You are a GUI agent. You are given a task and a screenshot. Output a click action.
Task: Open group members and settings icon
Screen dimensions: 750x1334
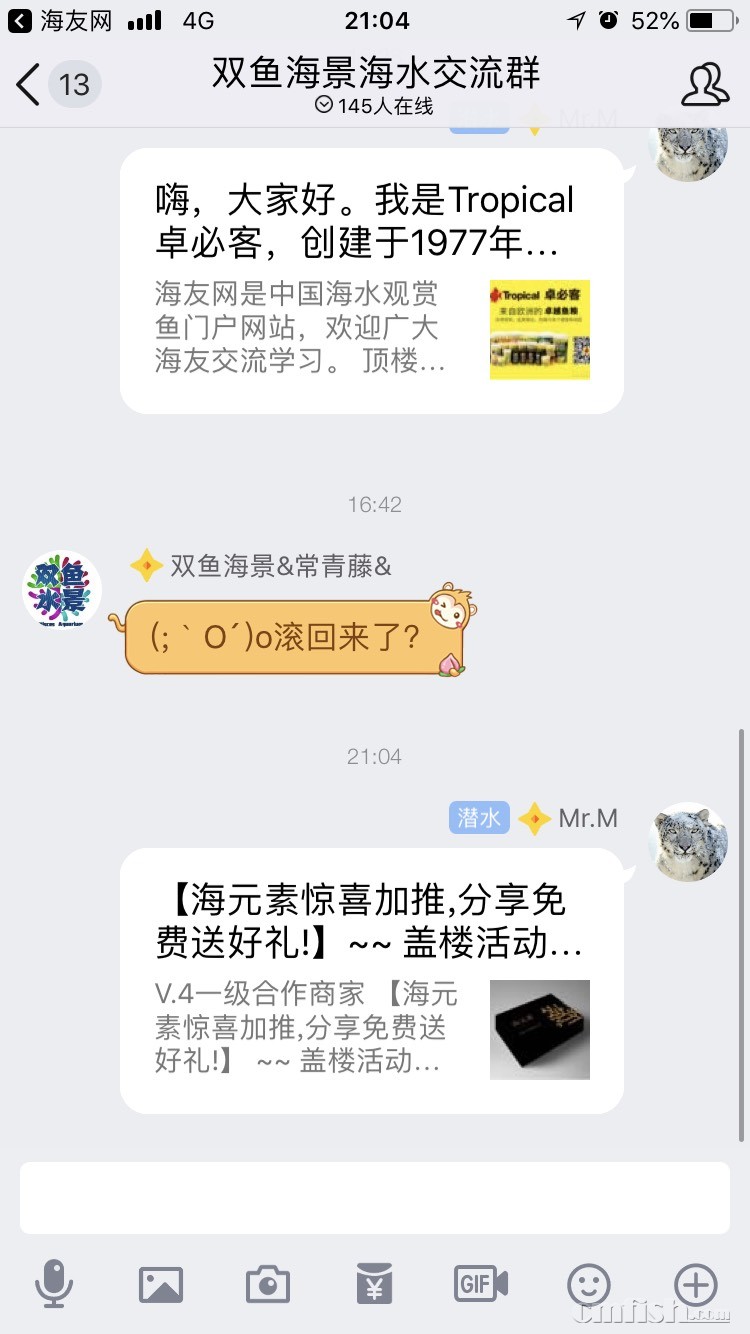(704, 84)
